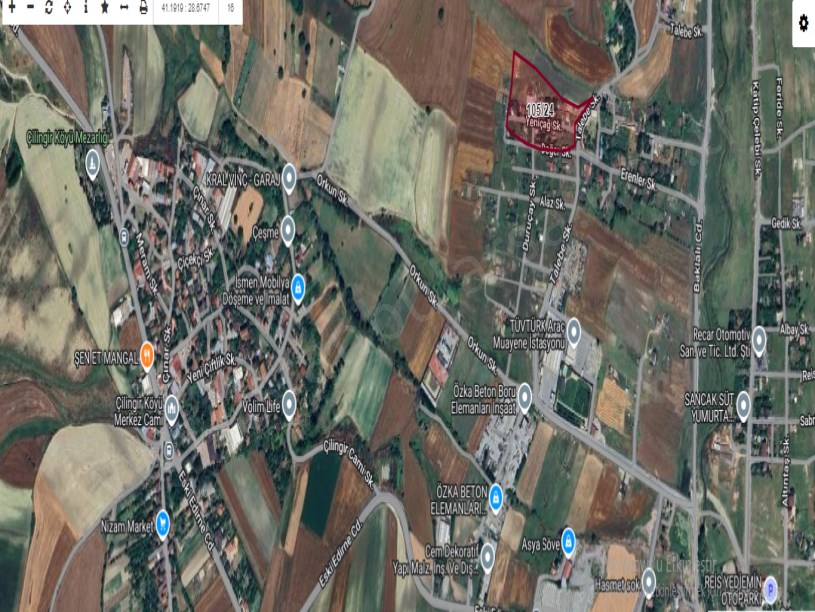Zoom in with the plus icon
Image resolution: width=815 pixels, height=612 pixels.
pyautogui.click(x=11, y=7)
